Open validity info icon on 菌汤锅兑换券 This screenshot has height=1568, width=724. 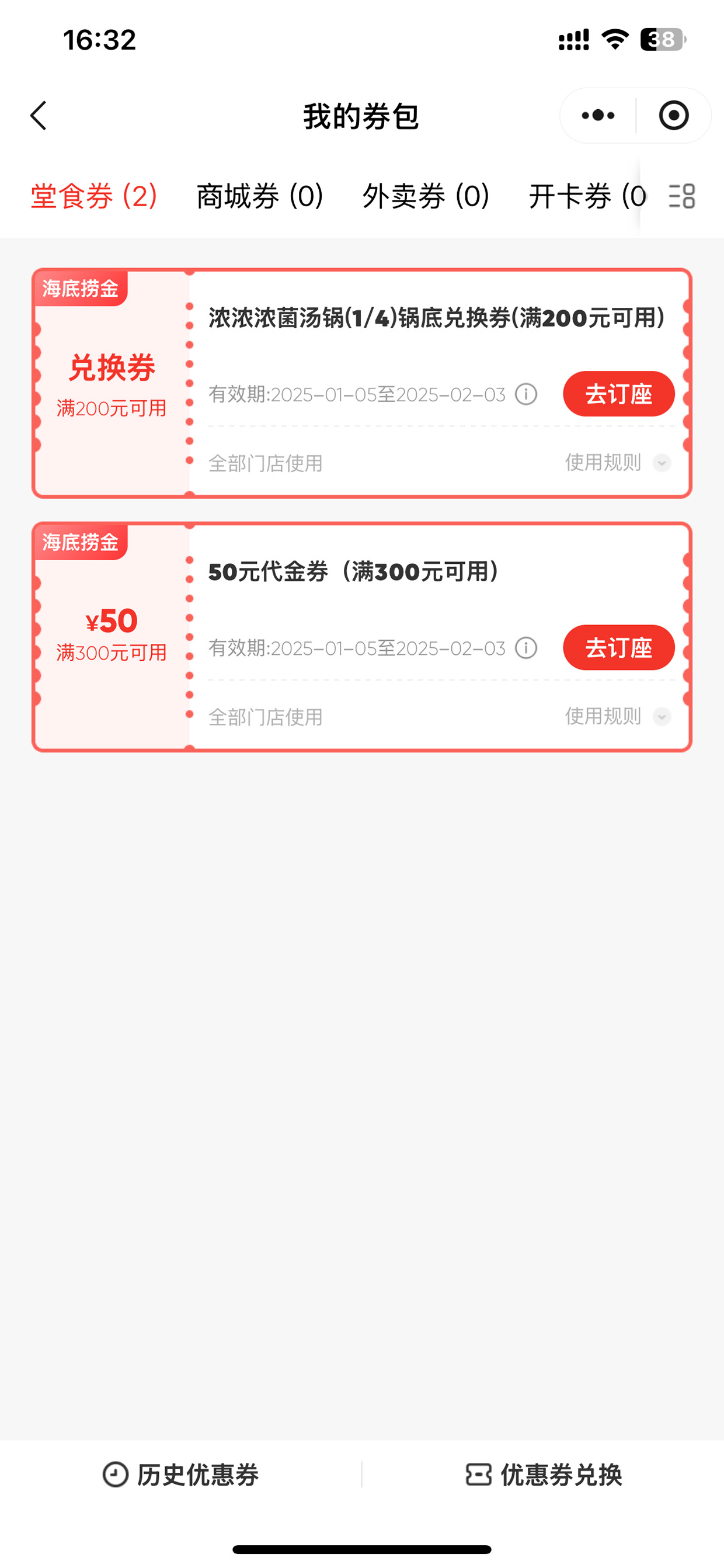[x=526, y=394]
